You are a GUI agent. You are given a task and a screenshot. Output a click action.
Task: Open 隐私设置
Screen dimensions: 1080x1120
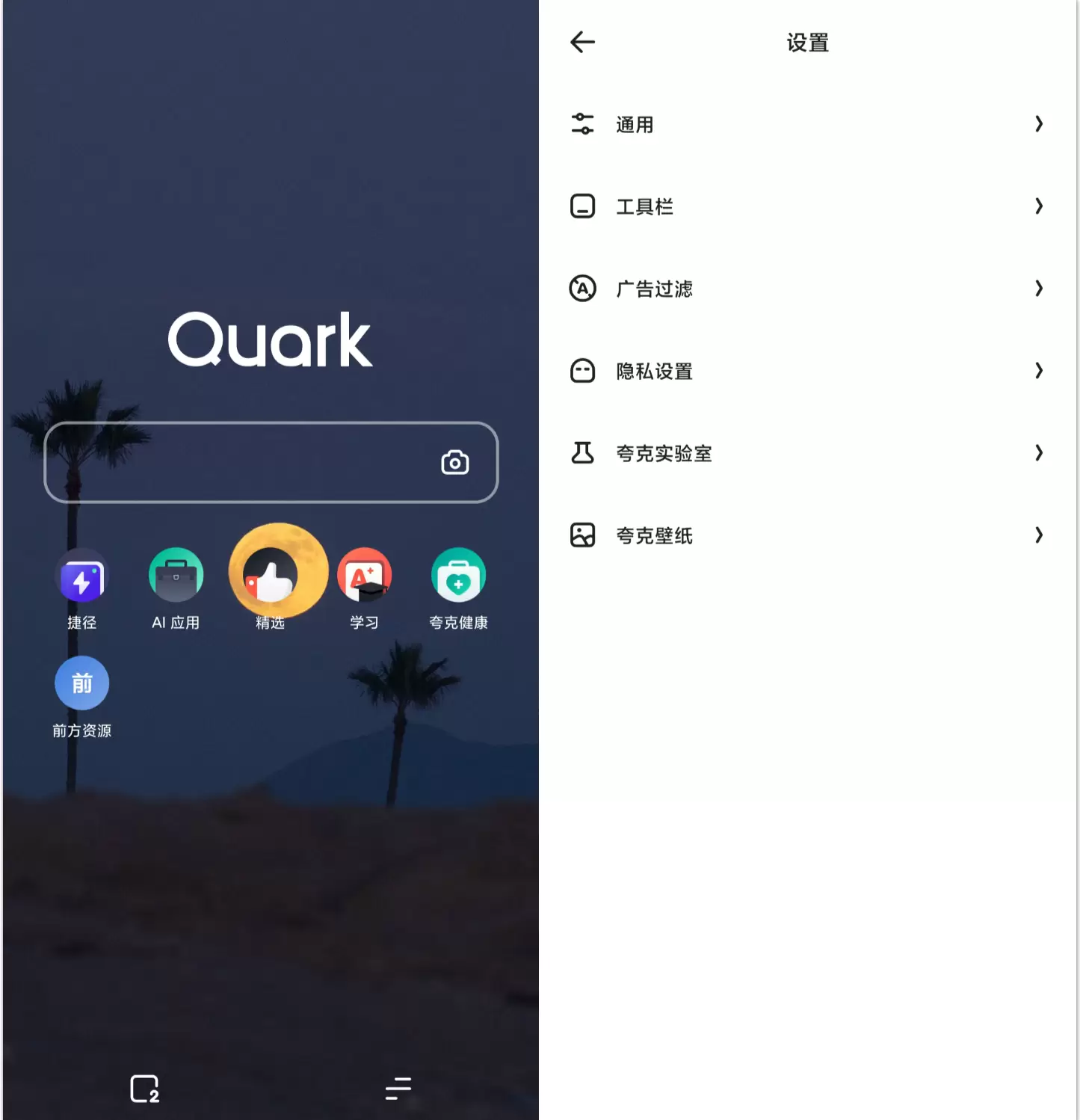point(806,371)
